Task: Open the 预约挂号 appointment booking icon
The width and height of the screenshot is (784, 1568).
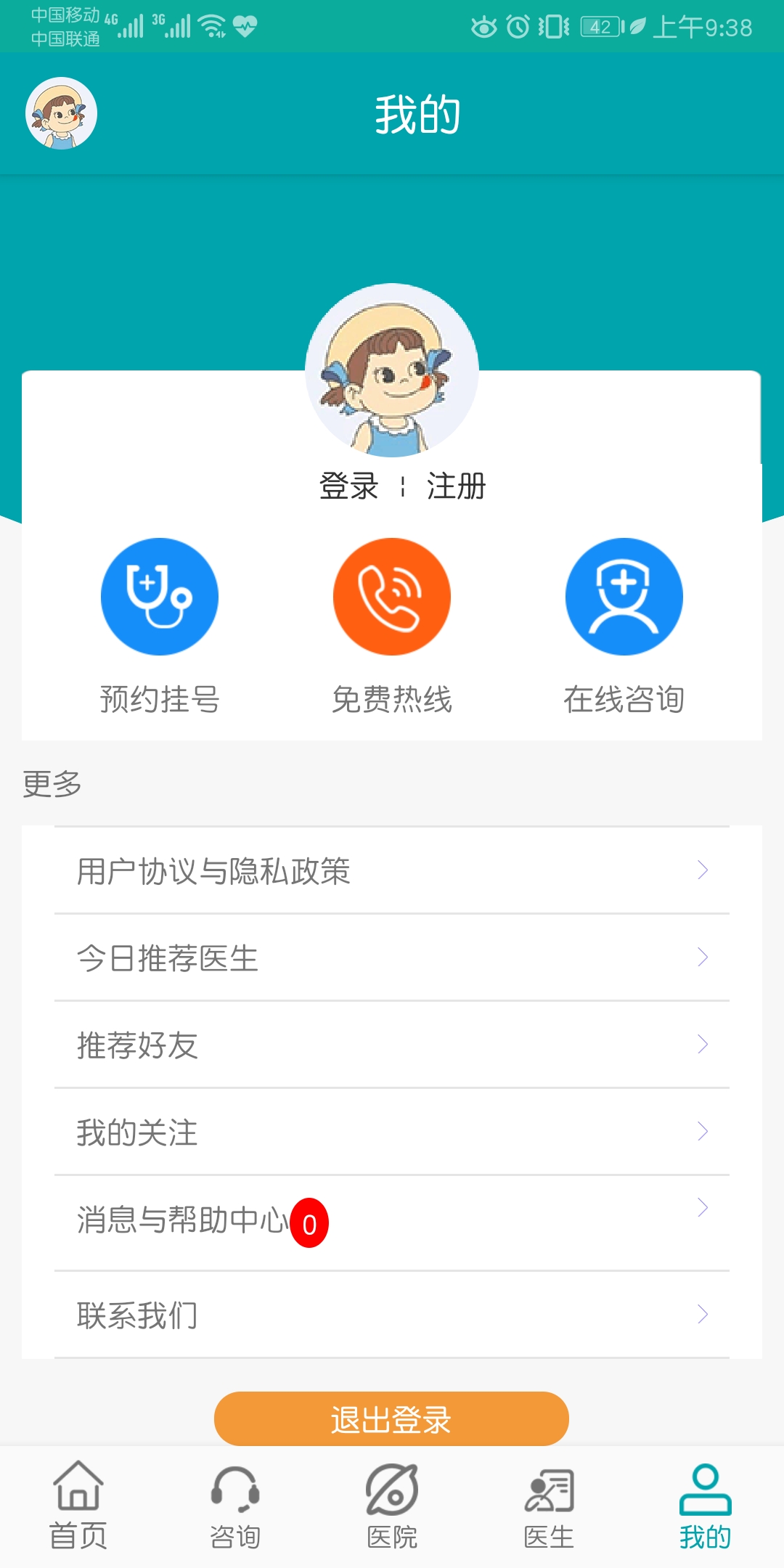Action: pos(159,595)
